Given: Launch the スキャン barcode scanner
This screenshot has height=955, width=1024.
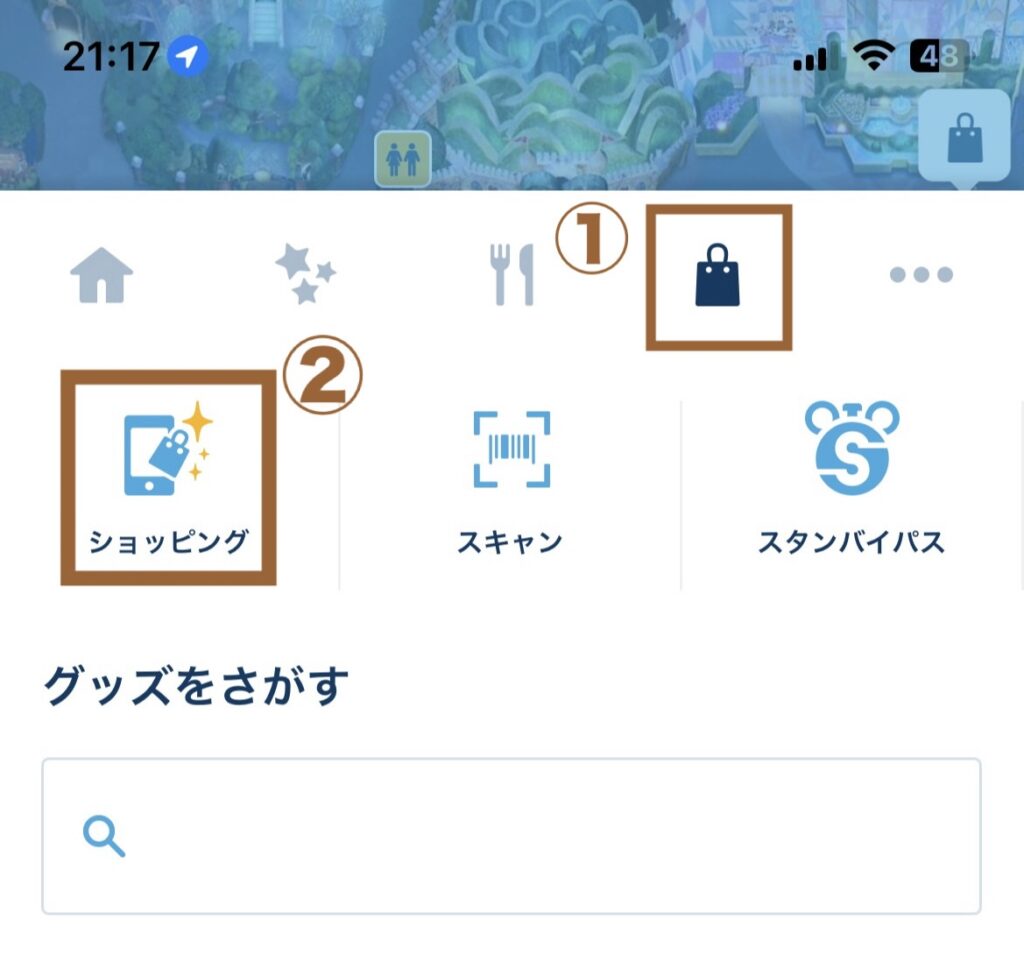Looking at the screenshot, I should (510, 478).
